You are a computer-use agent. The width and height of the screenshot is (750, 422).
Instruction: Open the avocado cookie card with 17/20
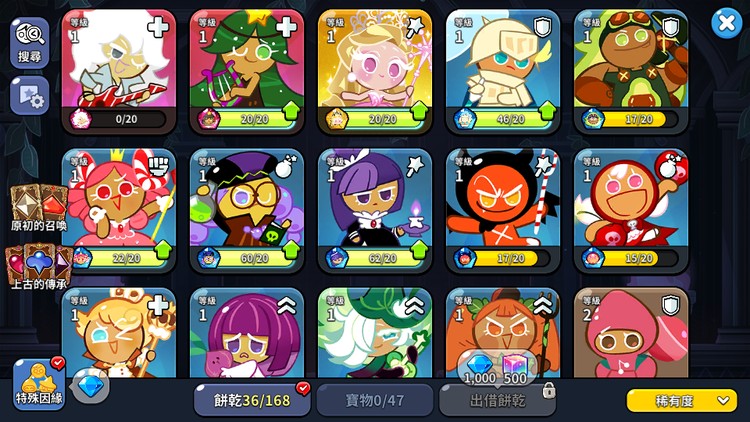pos(631,70)
